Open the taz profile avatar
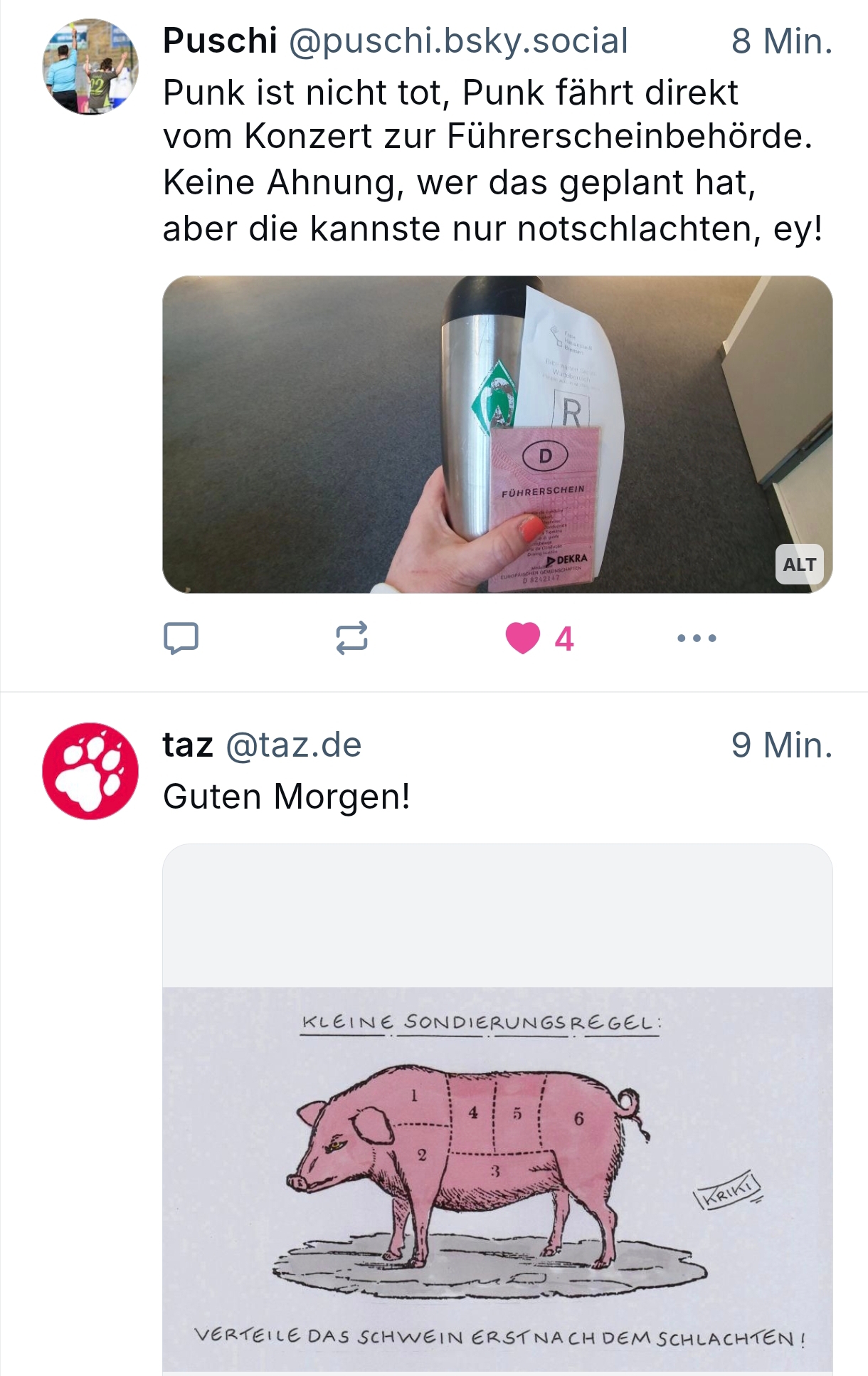The image size is (868, 1376). [x=90, y=771]
